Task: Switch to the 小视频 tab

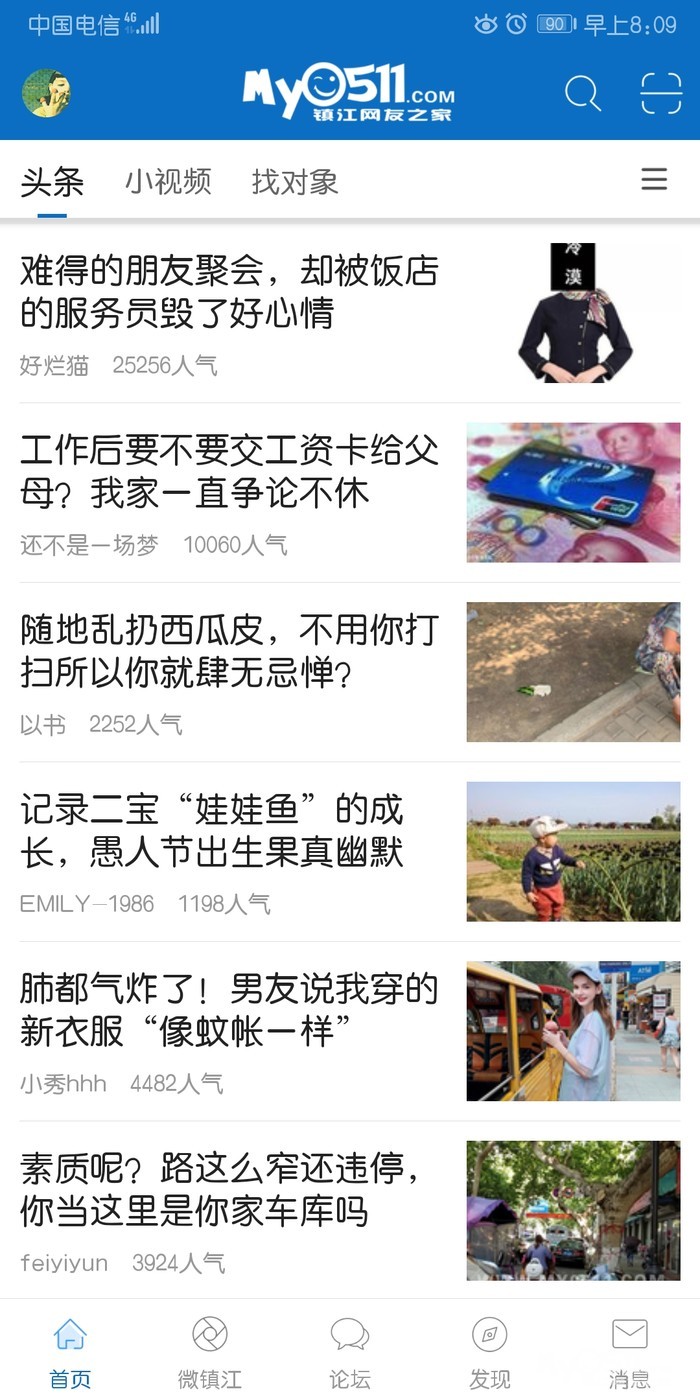Action: pyautogui.click(x=168, y=182)
